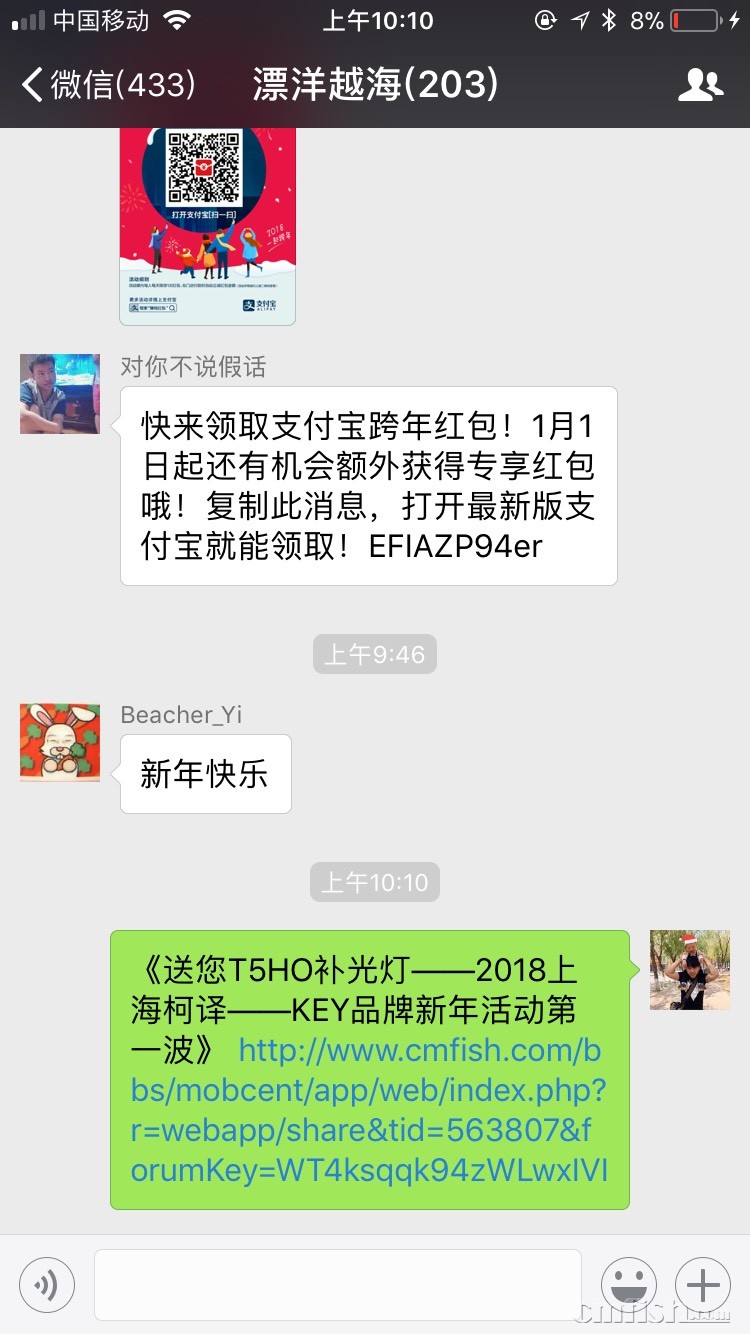Switch to voice message input
Screen dimensions: 750x1334
click(x=47, y=1284)
